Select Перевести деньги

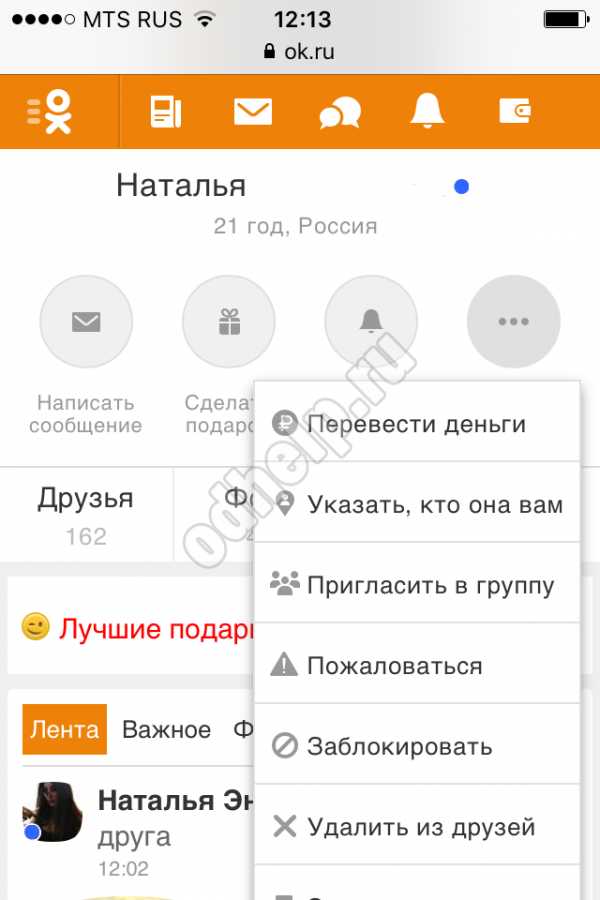(x=417, y=424)
